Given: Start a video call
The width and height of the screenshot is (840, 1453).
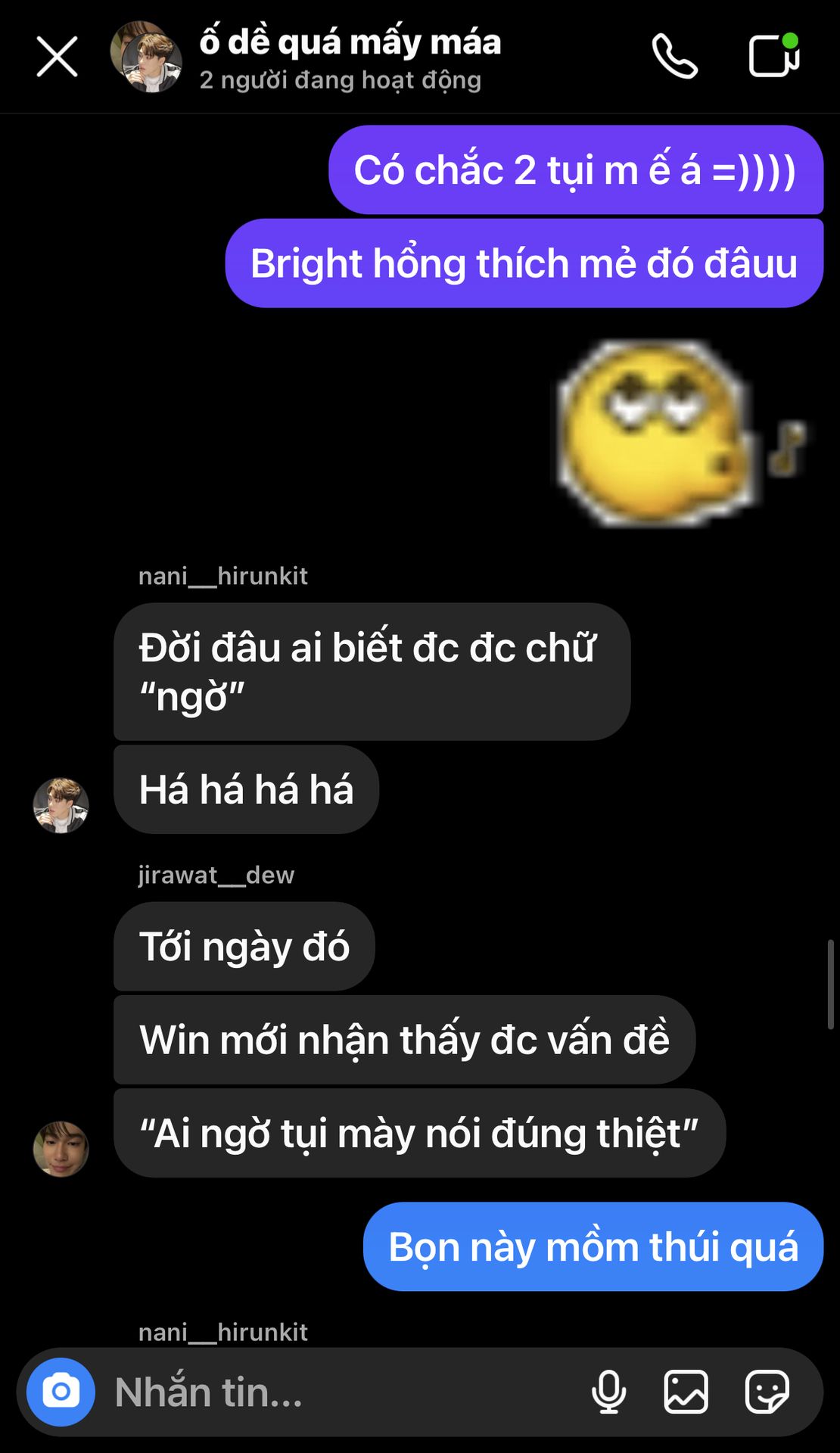Looking at the screenshot, I should pyautogui.click(x=773, y=55).
